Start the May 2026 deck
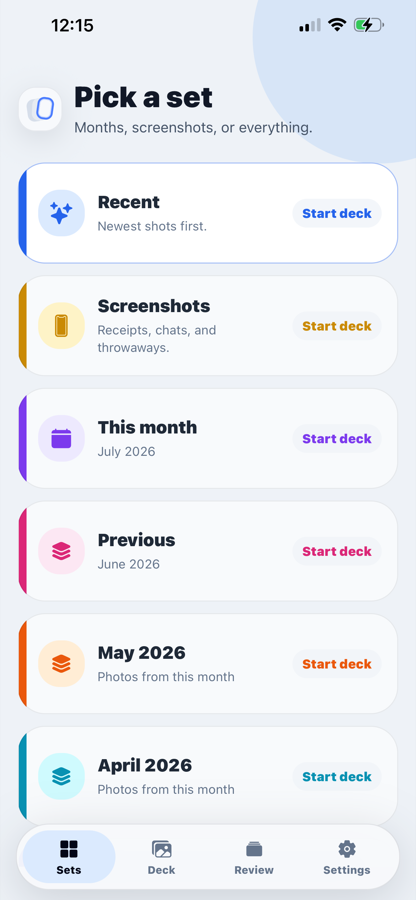Screen dimensions: 416x900 point(337,664)
